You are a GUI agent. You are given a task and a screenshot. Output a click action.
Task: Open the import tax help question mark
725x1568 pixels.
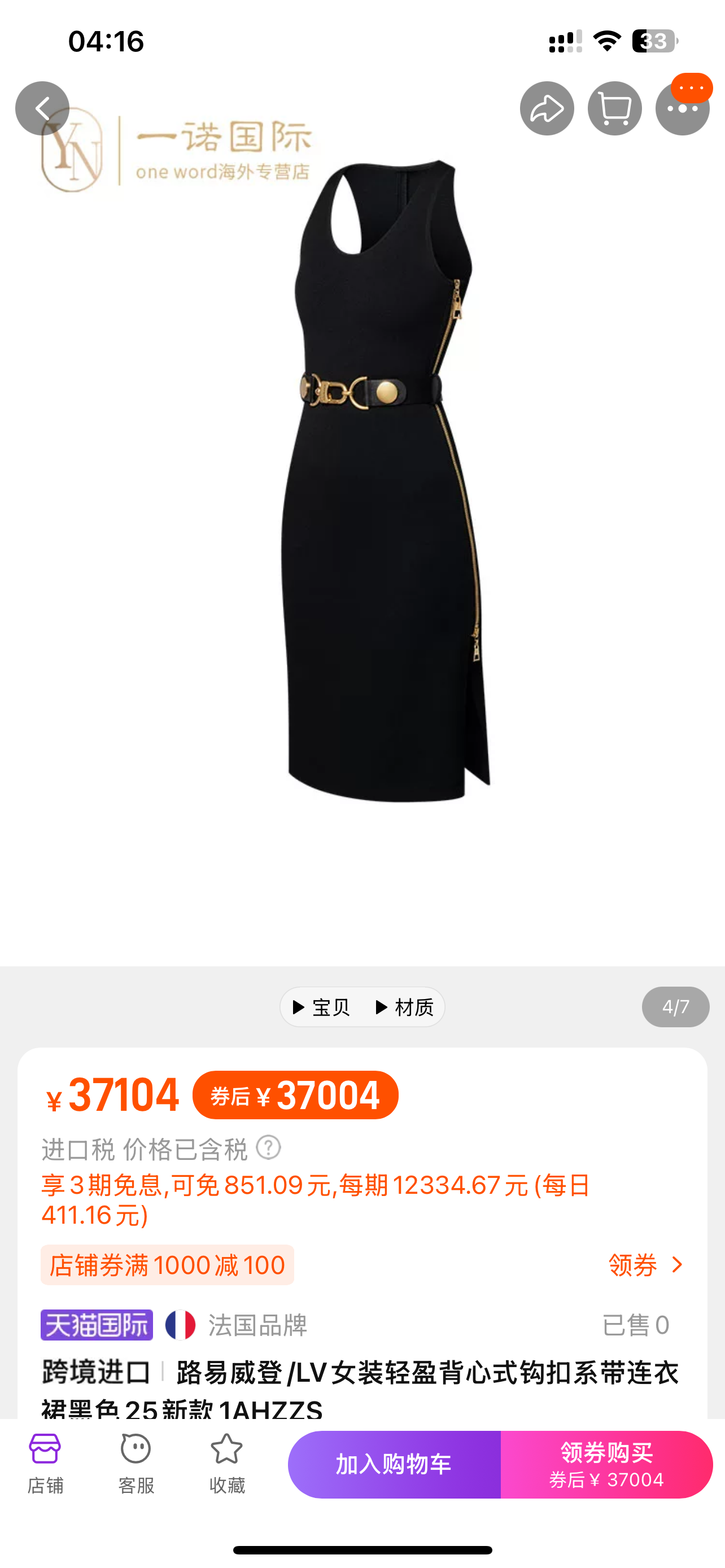pos(268,1148)
